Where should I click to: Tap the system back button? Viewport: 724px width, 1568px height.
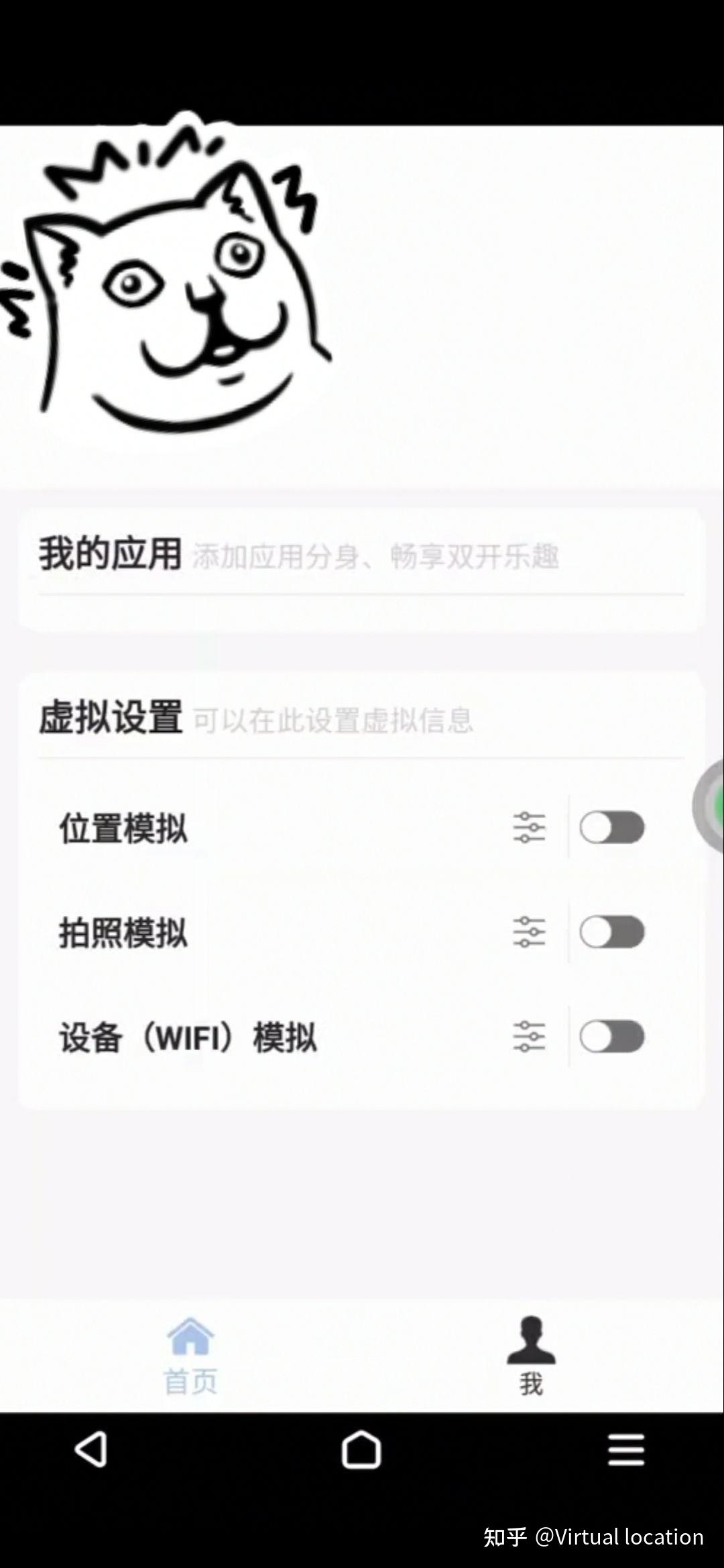click(x=91, y=1450)
